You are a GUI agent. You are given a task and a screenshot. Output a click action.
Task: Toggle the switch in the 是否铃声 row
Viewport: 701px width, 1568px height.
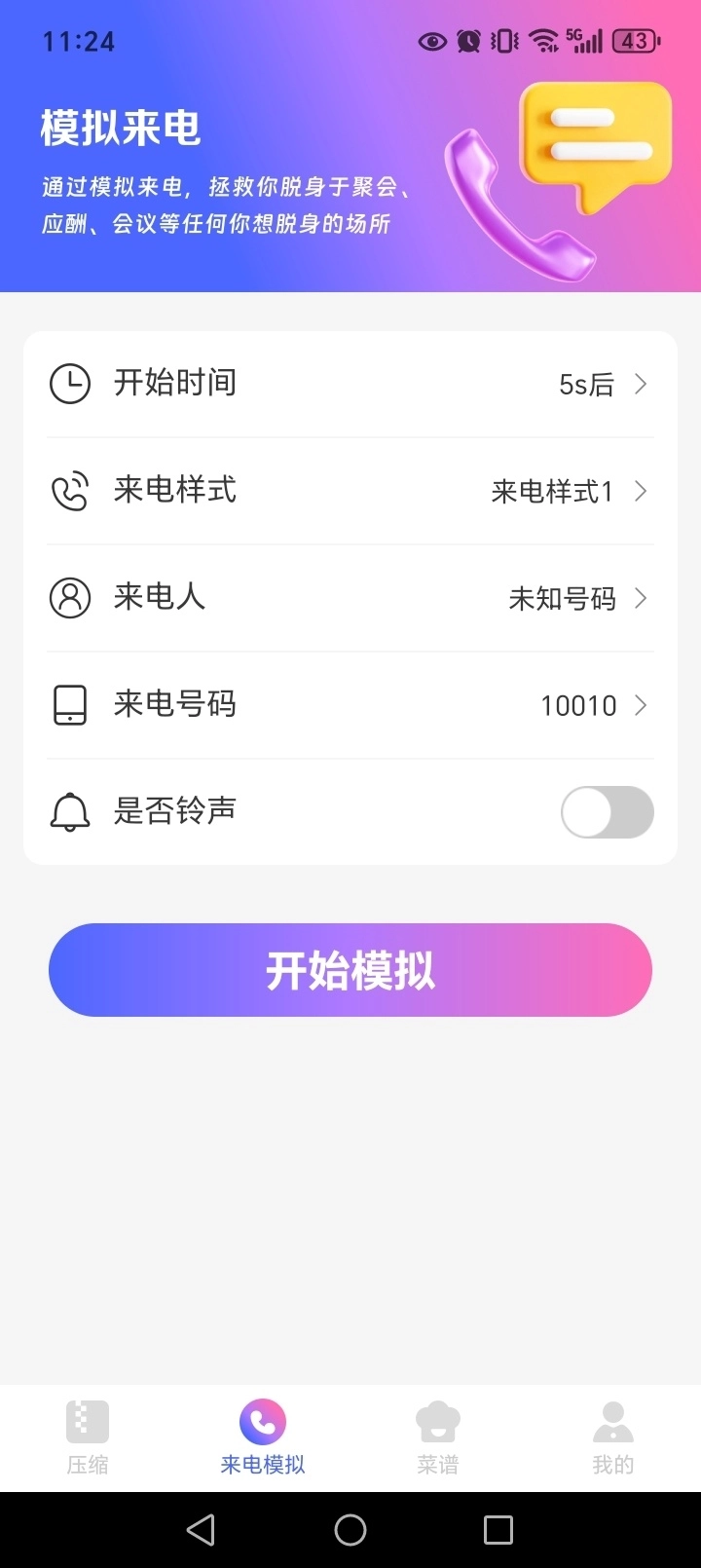(x=607, y=811)
